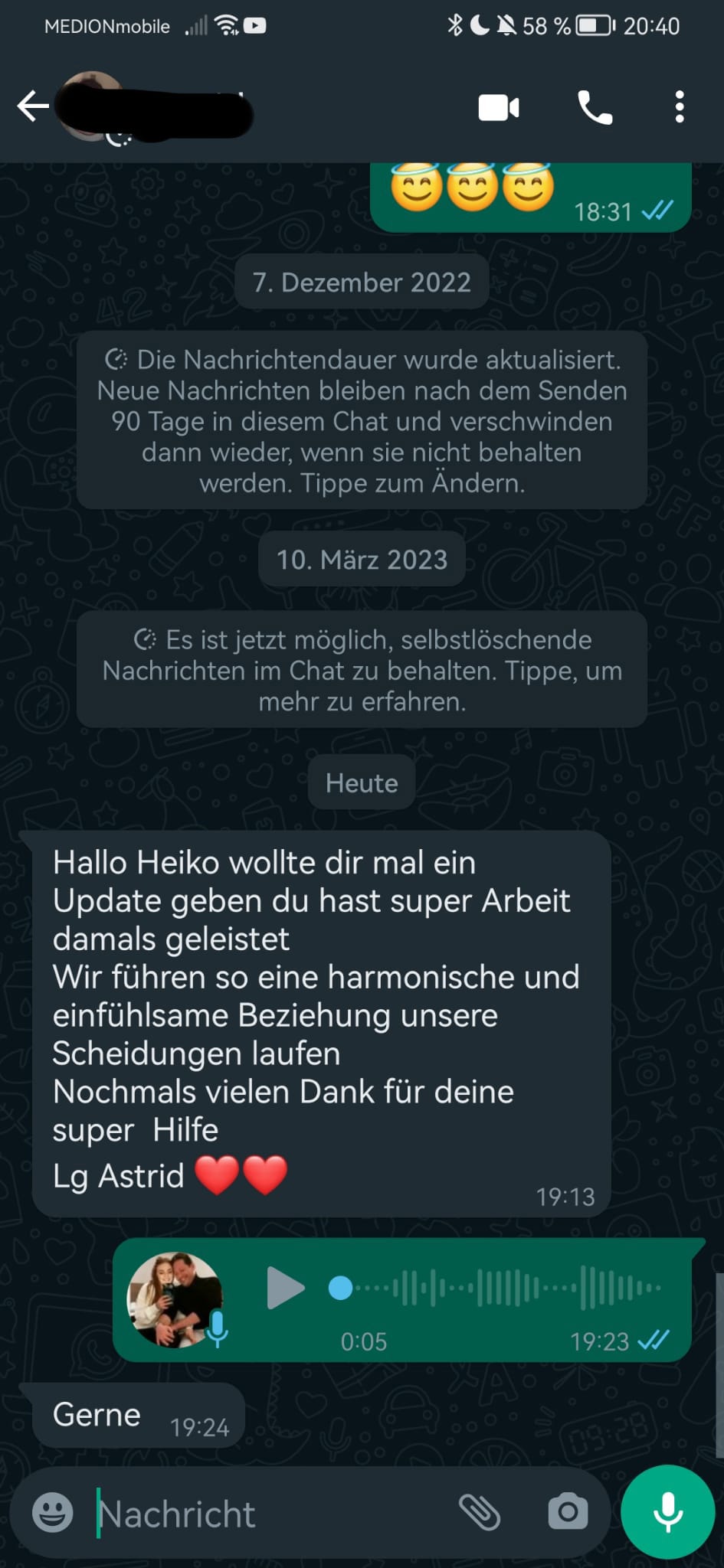Play the 0:05 voice message

[285, 1289]
